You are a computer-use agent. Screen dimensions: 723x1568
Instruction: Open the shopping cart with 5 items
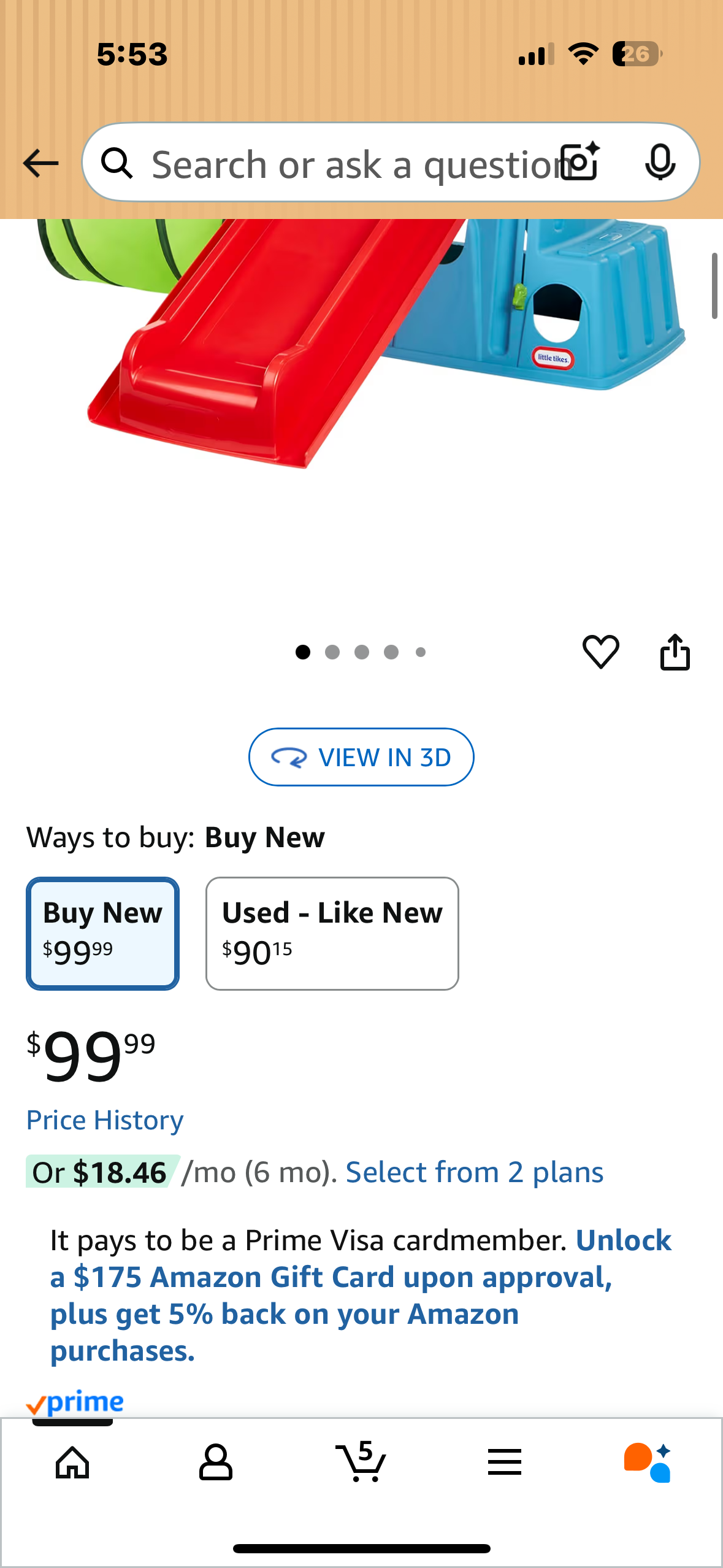[x=361, y=1462]
